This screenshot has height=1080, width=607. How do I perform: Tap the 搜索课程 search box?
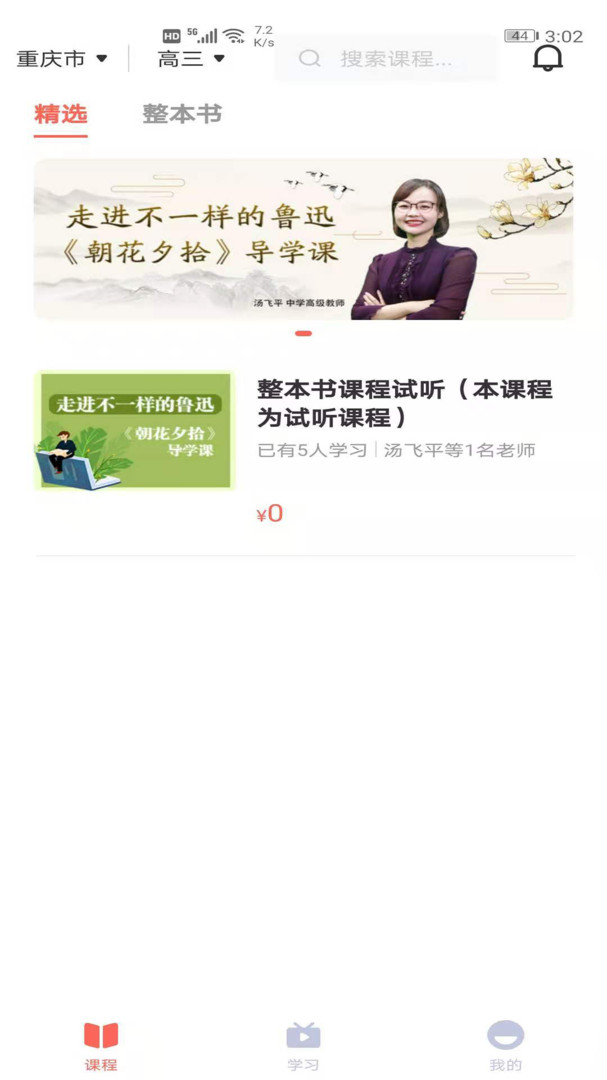(x=385, y=59)
